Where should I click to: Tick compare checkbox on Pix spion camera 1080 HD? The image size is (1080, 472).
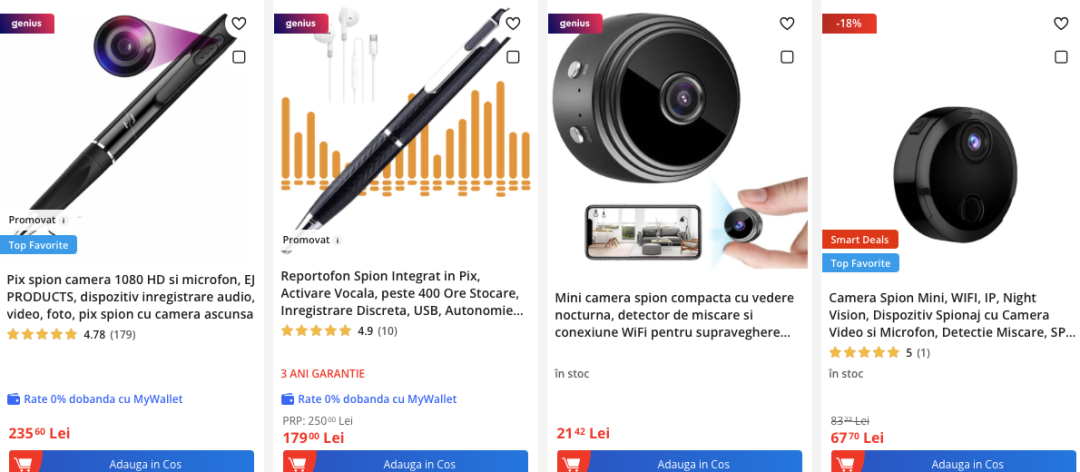(x=239, y=57)
